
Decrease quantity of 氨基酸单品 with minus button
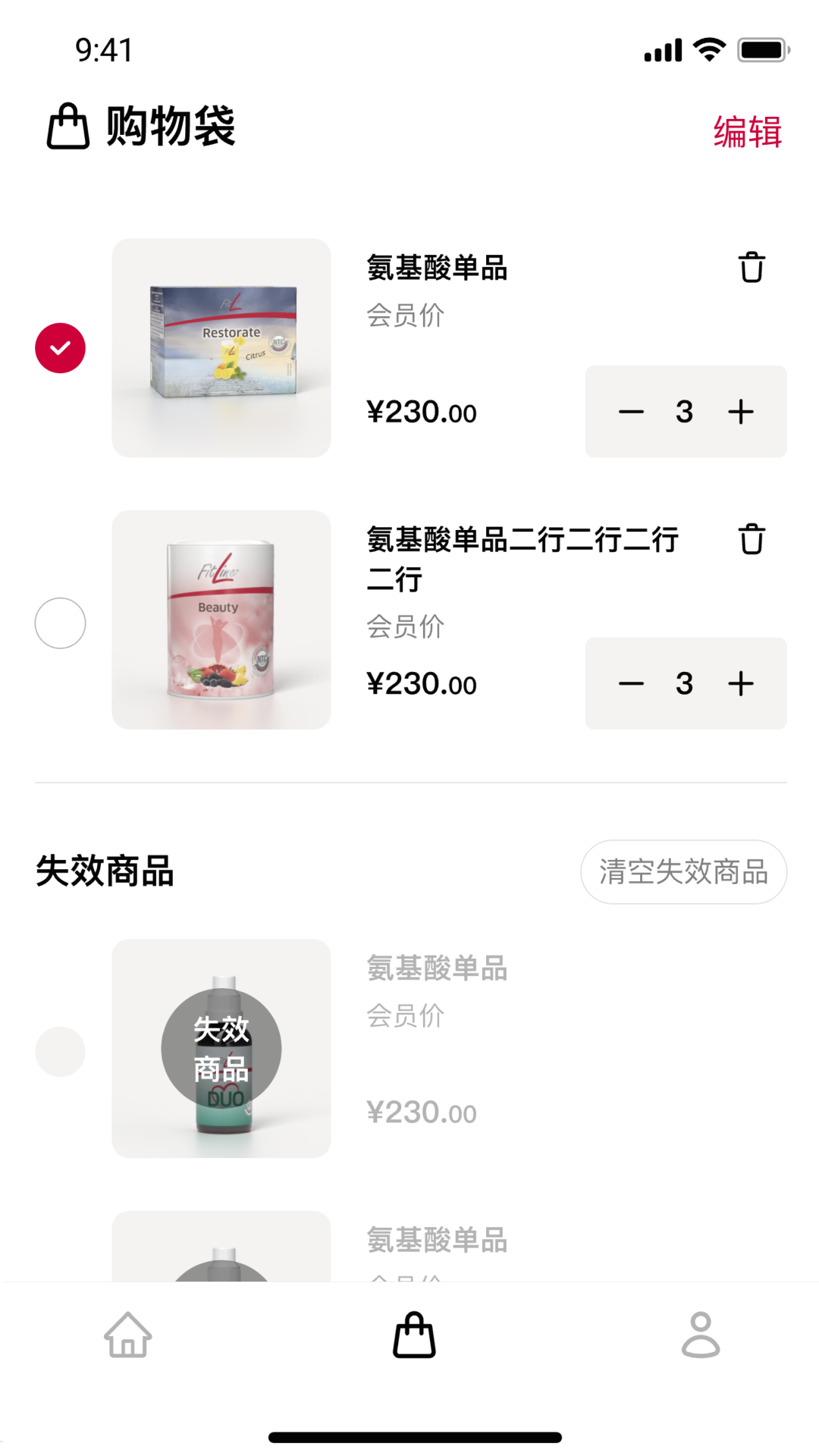632,412
